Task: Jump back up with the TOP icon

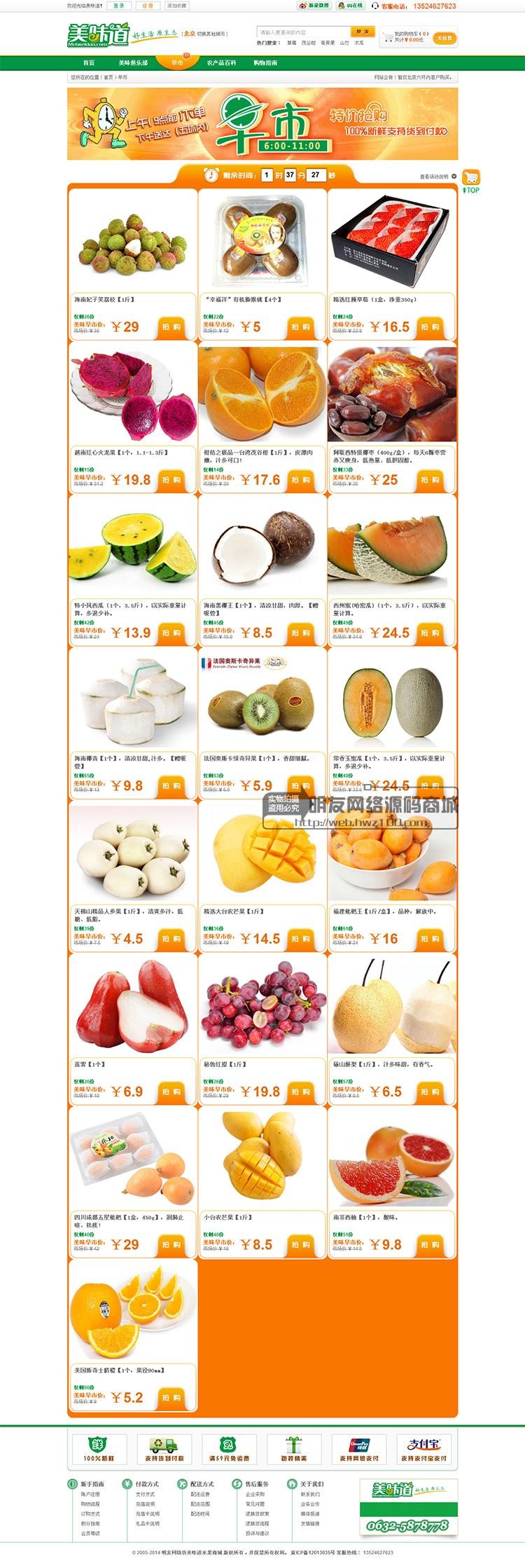Action: [x=471, y=181]
